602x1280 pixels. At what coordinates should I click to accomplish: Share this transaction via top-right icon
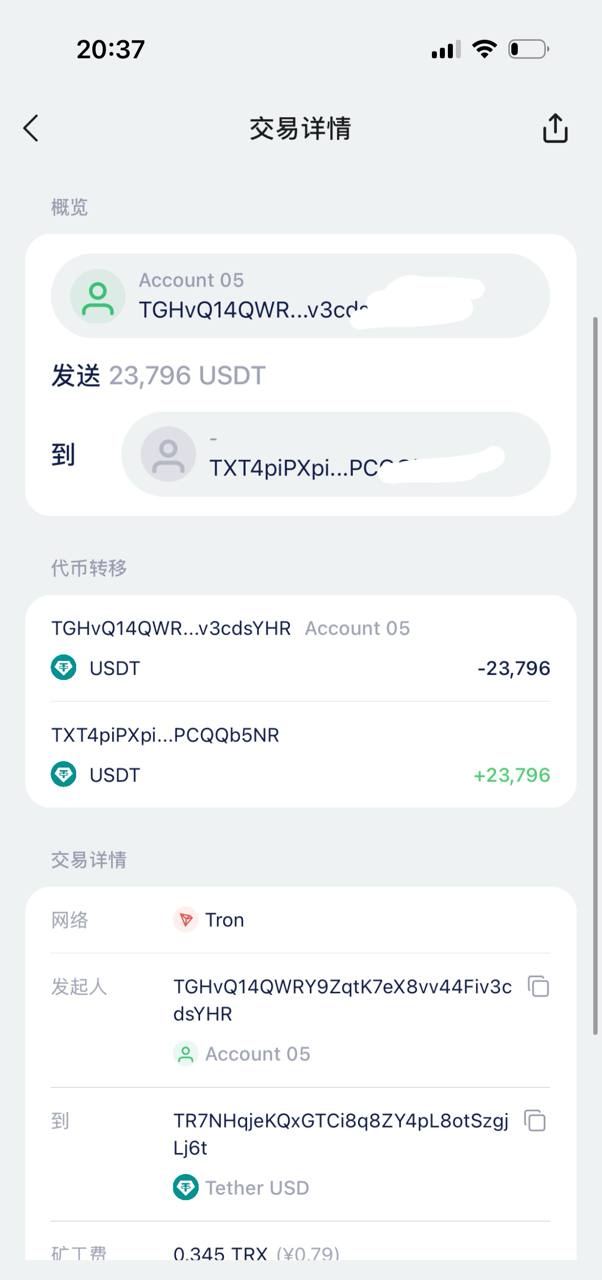tap(555, 128)
